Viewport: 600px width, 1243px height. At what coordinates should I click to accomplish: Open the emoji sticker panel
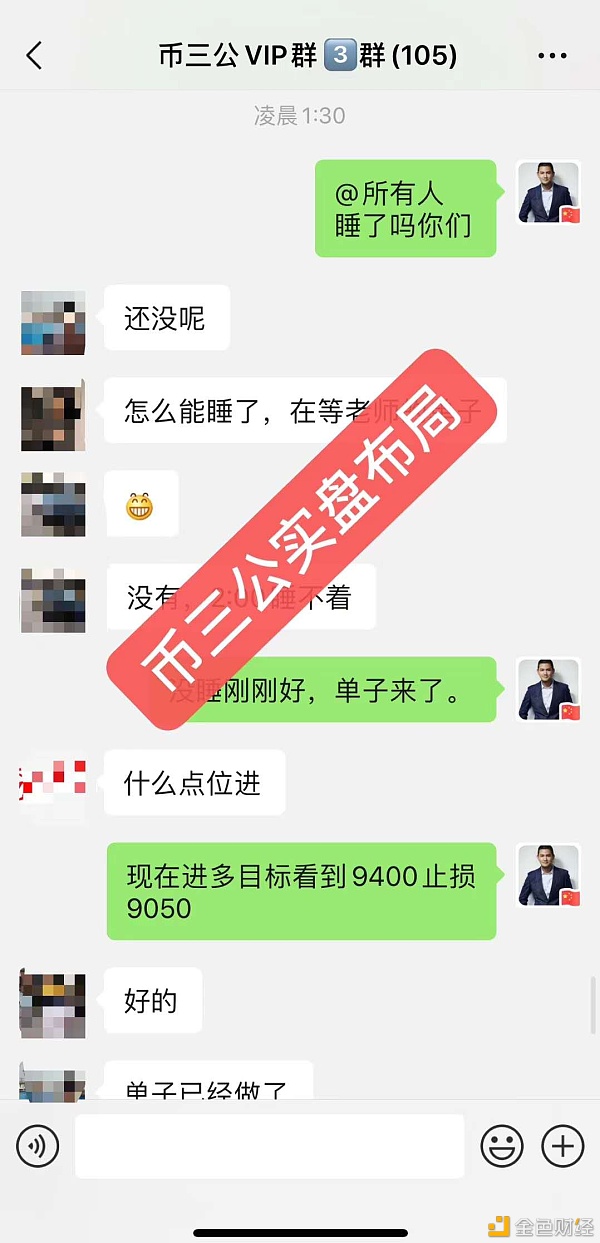click(502, 1146)
